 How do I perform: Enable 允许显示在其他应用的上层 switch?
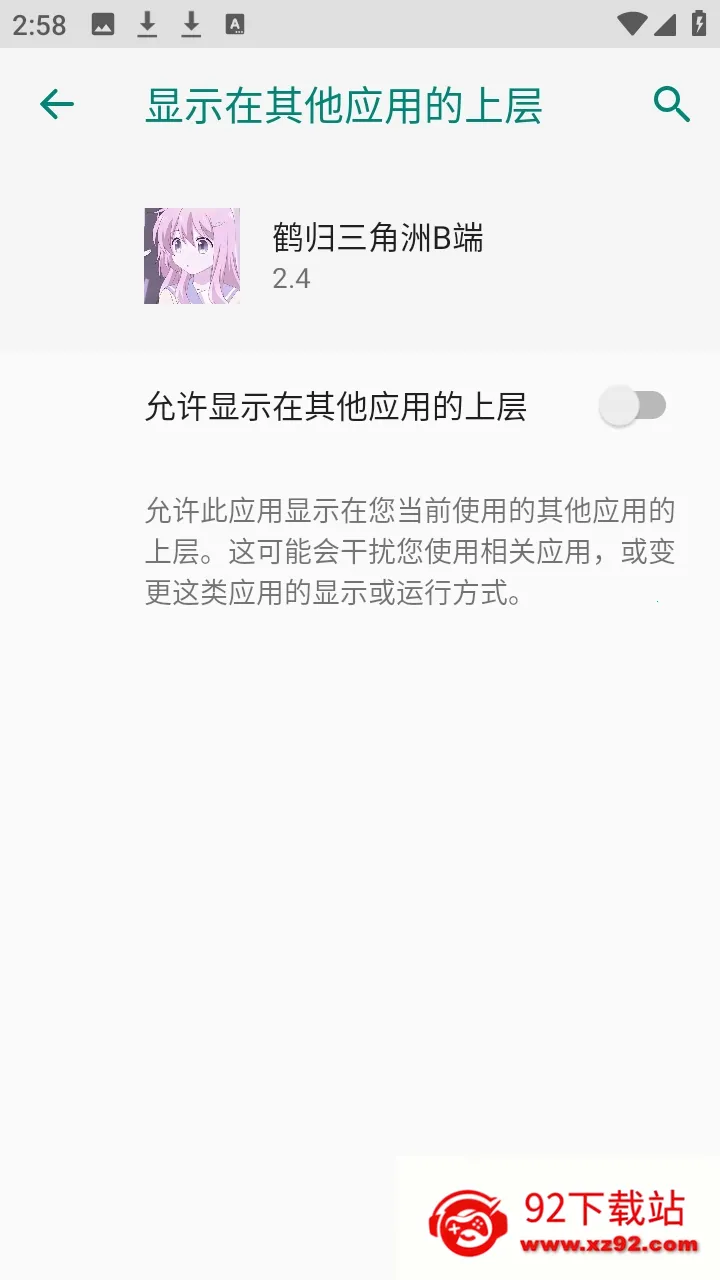tap(633, 406)
